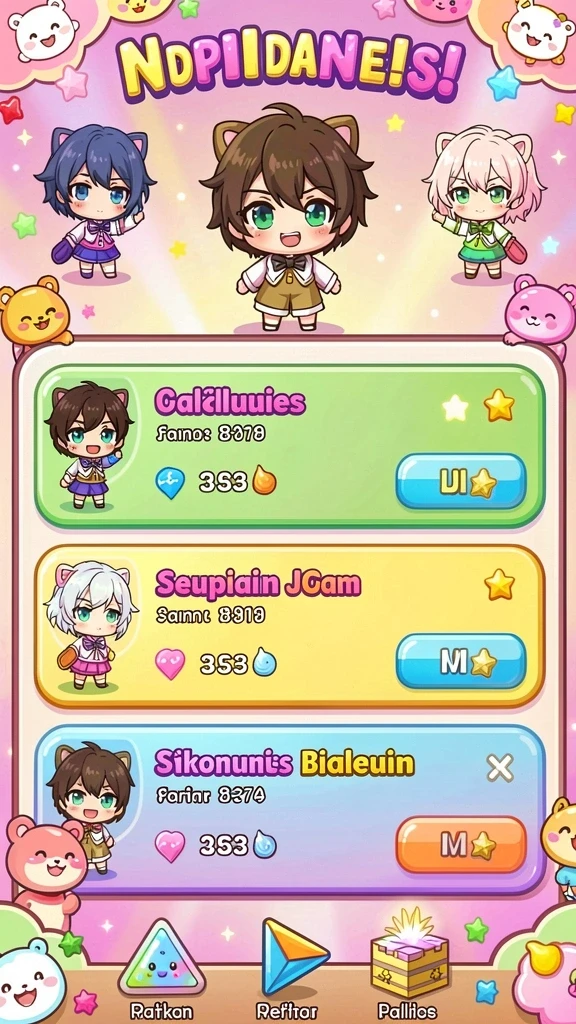The image size is (576, 1024).
Task: Tap the gold star on the Seupiain JGam card
Action: click(x=500, y=584)
